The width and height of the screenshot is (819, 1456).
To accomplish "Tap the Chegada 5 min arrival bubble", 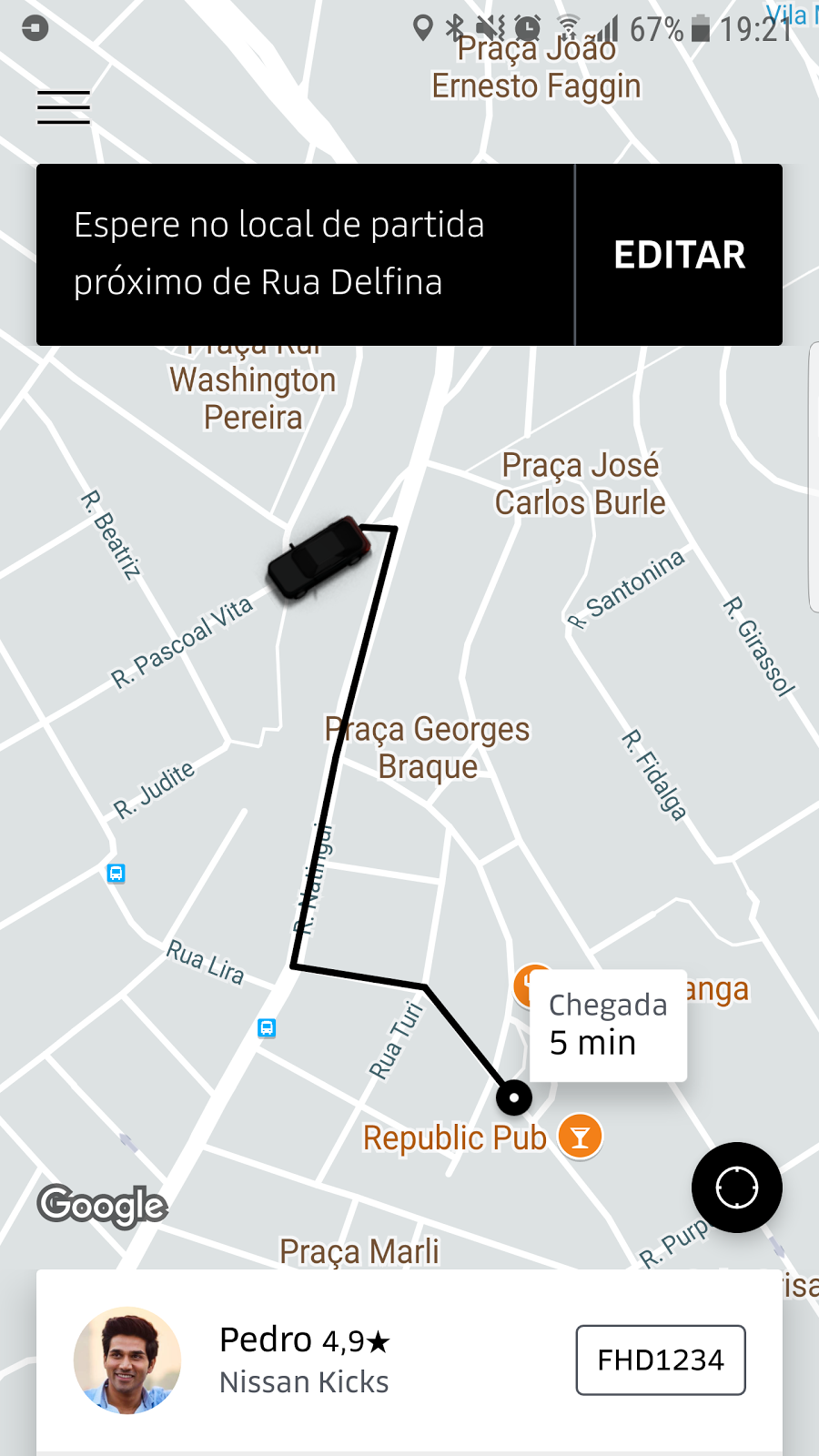I will (x=608, y=1026).
